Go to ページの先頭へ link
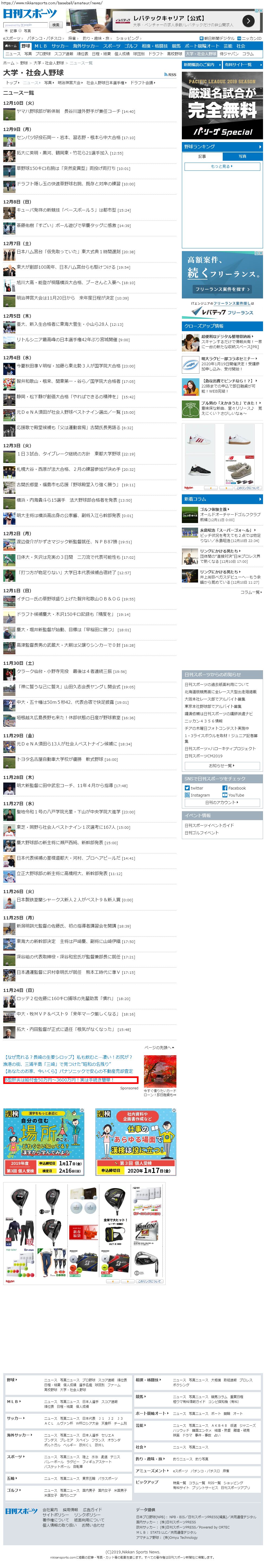The height and width of the screenshot is (1568, 266). click(x=159, y=1048)
